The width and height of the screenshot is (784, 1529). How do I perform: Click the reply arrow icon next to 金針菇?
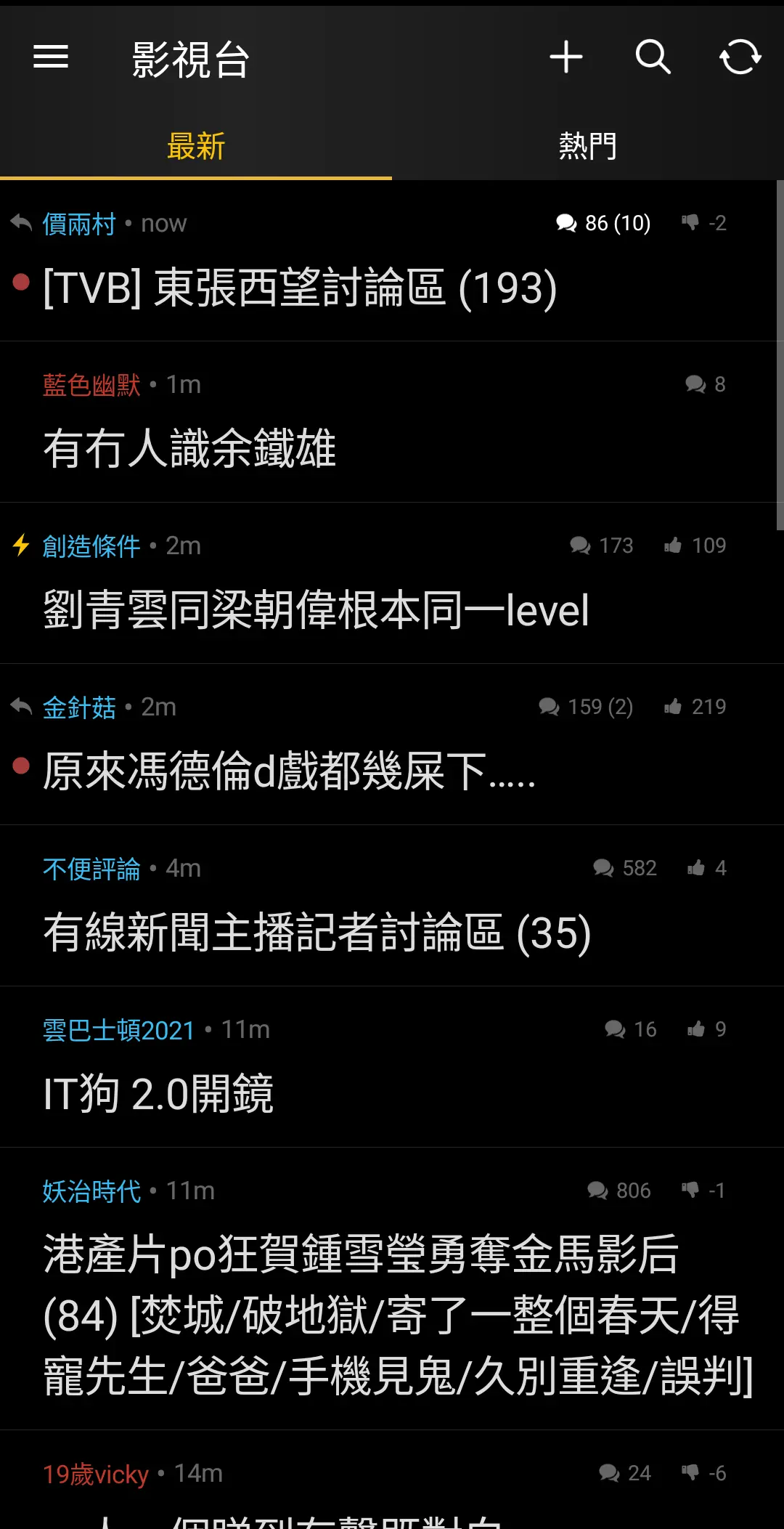[20, 705]
